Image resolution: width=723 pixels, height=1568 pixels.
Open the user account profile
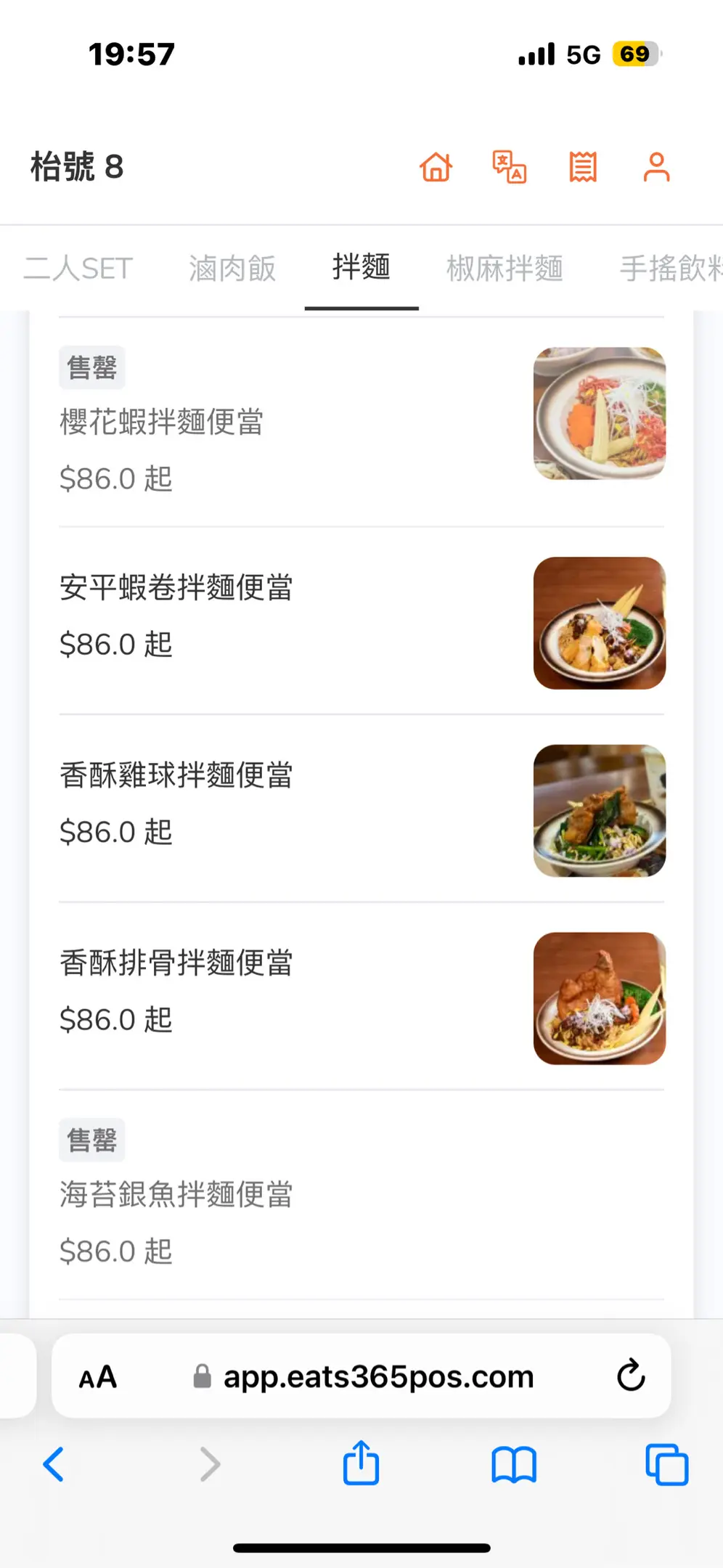[656, 167]
